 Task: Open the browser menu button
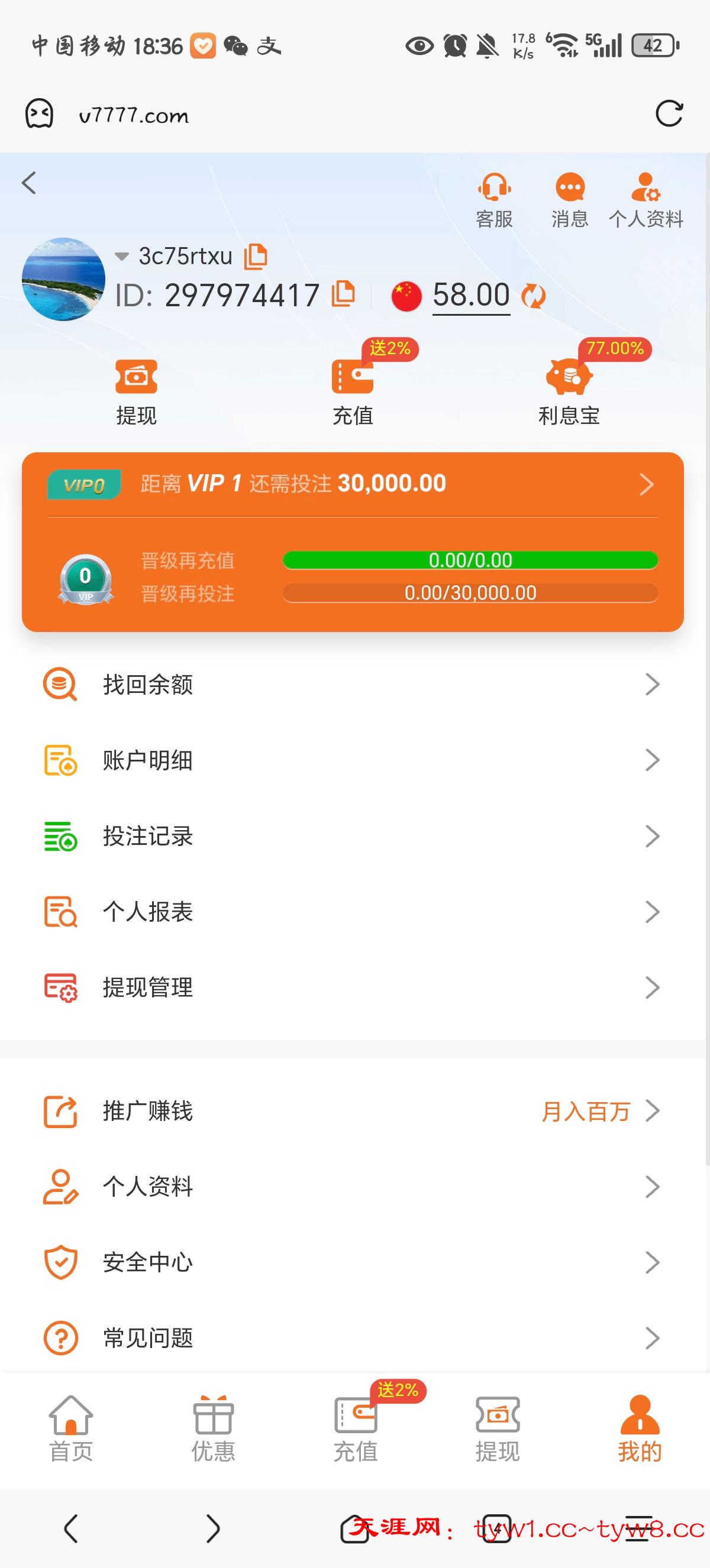[x=638, y=1528]
